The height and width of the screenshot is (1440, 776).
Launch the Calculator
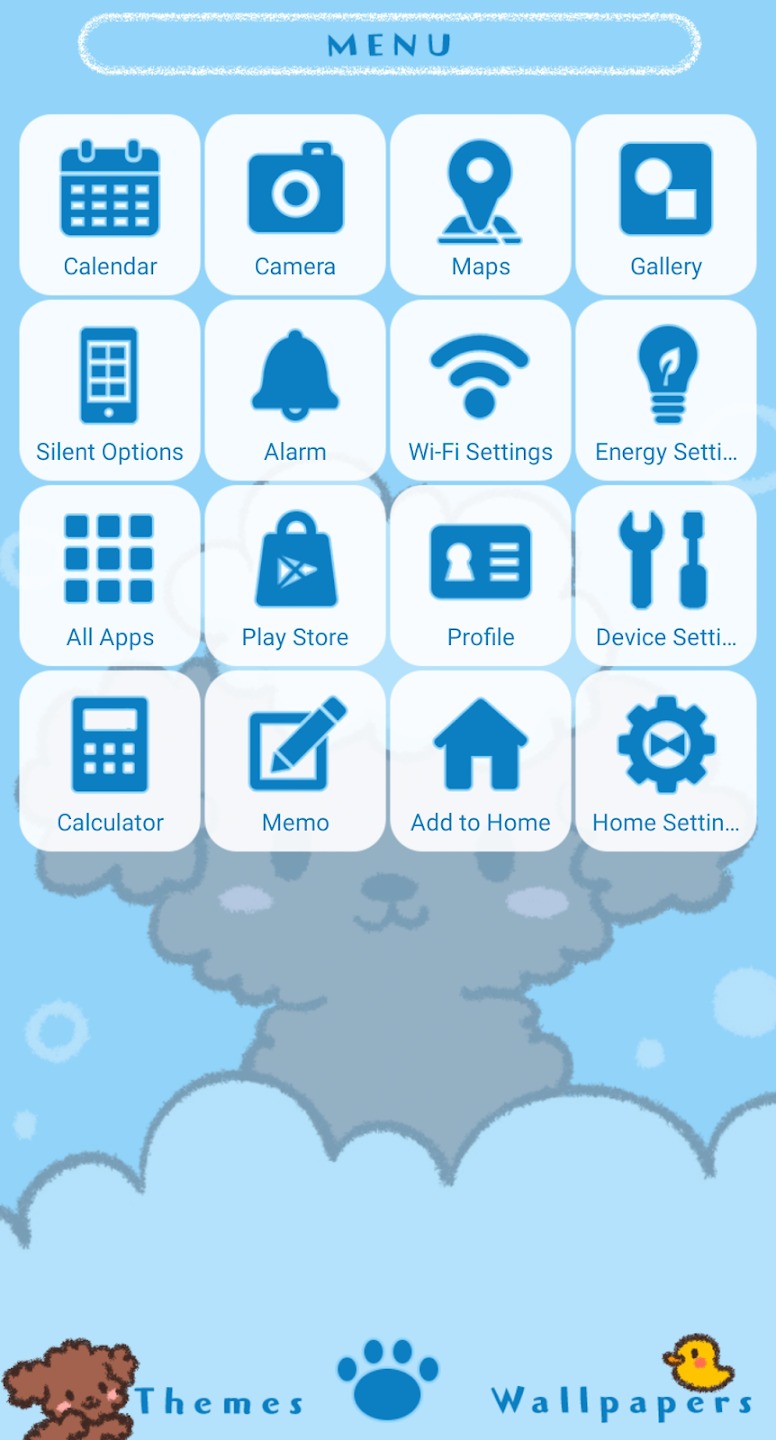(x=110, y=761)
